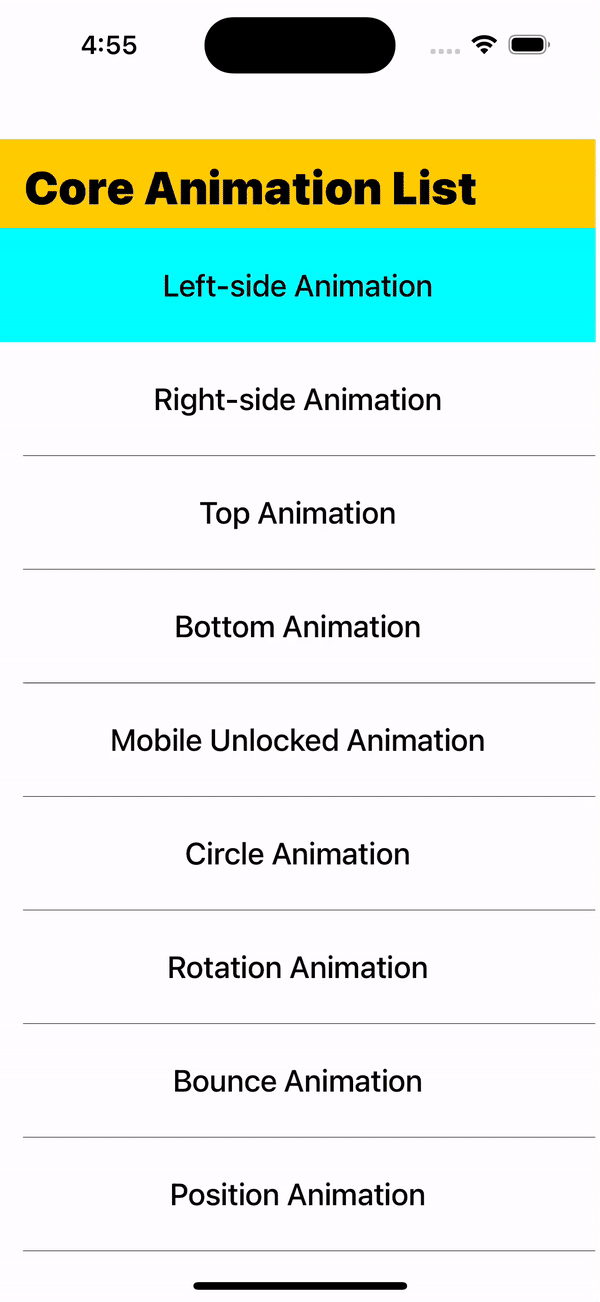Select Right-side Animation from the list
The width and height of the screenshot is (600, 1302).
pos(298,400)
